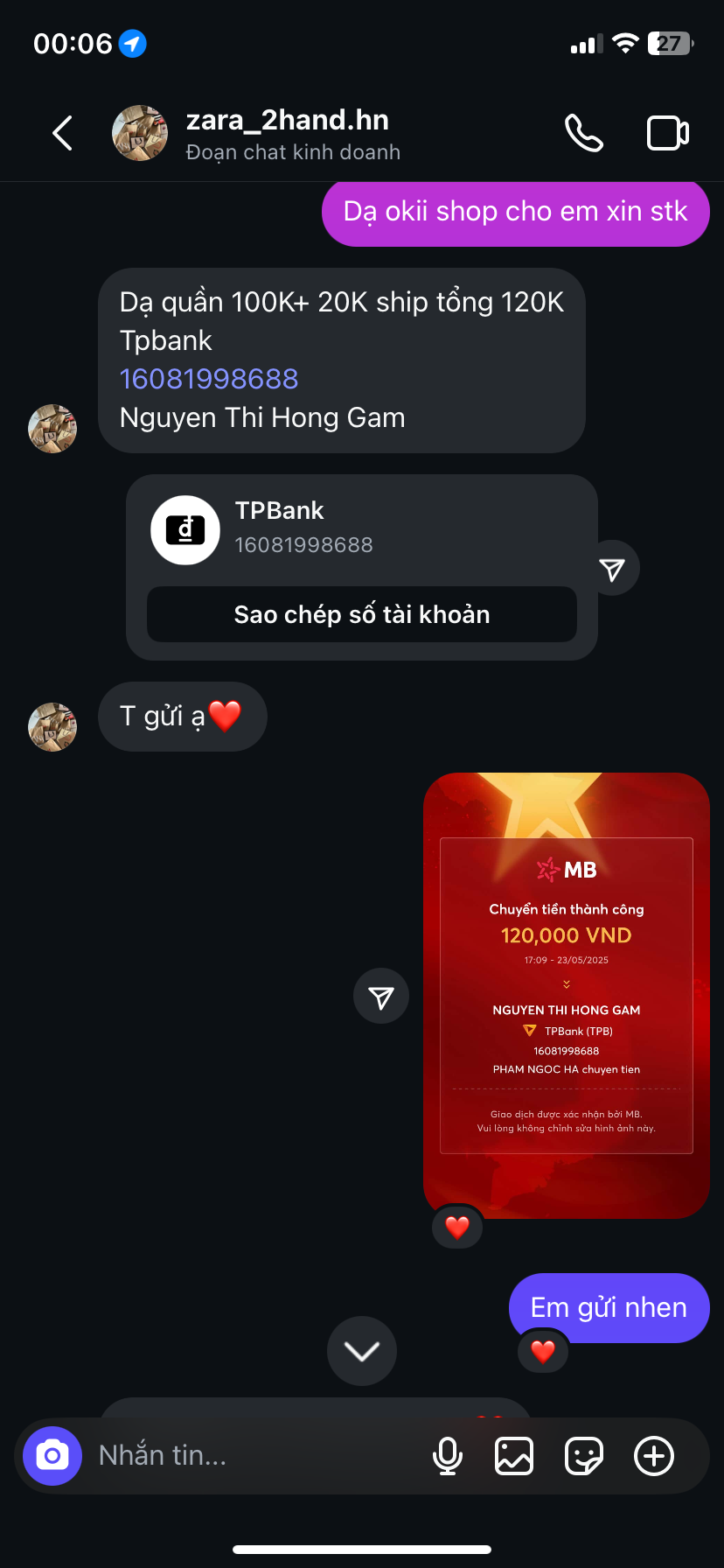This screenshot has height=1568, width=724.
Task: Focus the Nhắn tin message field
Action: [x=254, y=1456]
